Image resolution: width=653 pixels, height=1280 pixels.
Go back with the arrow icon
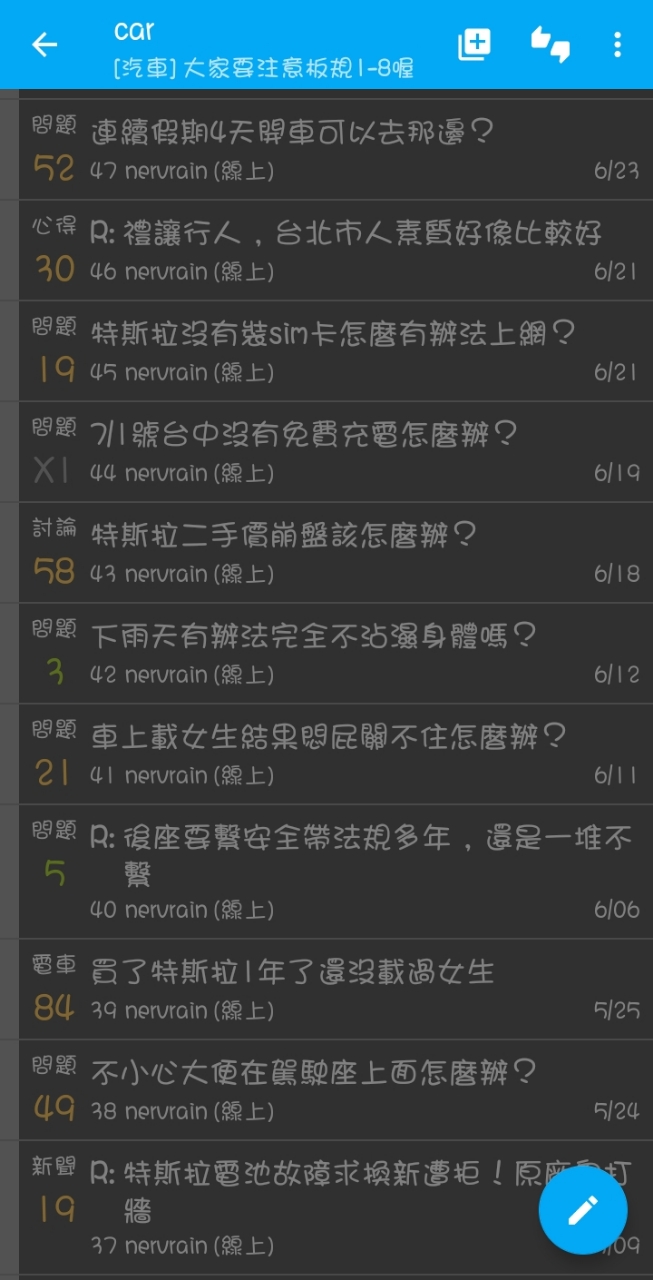pos(44,44)
